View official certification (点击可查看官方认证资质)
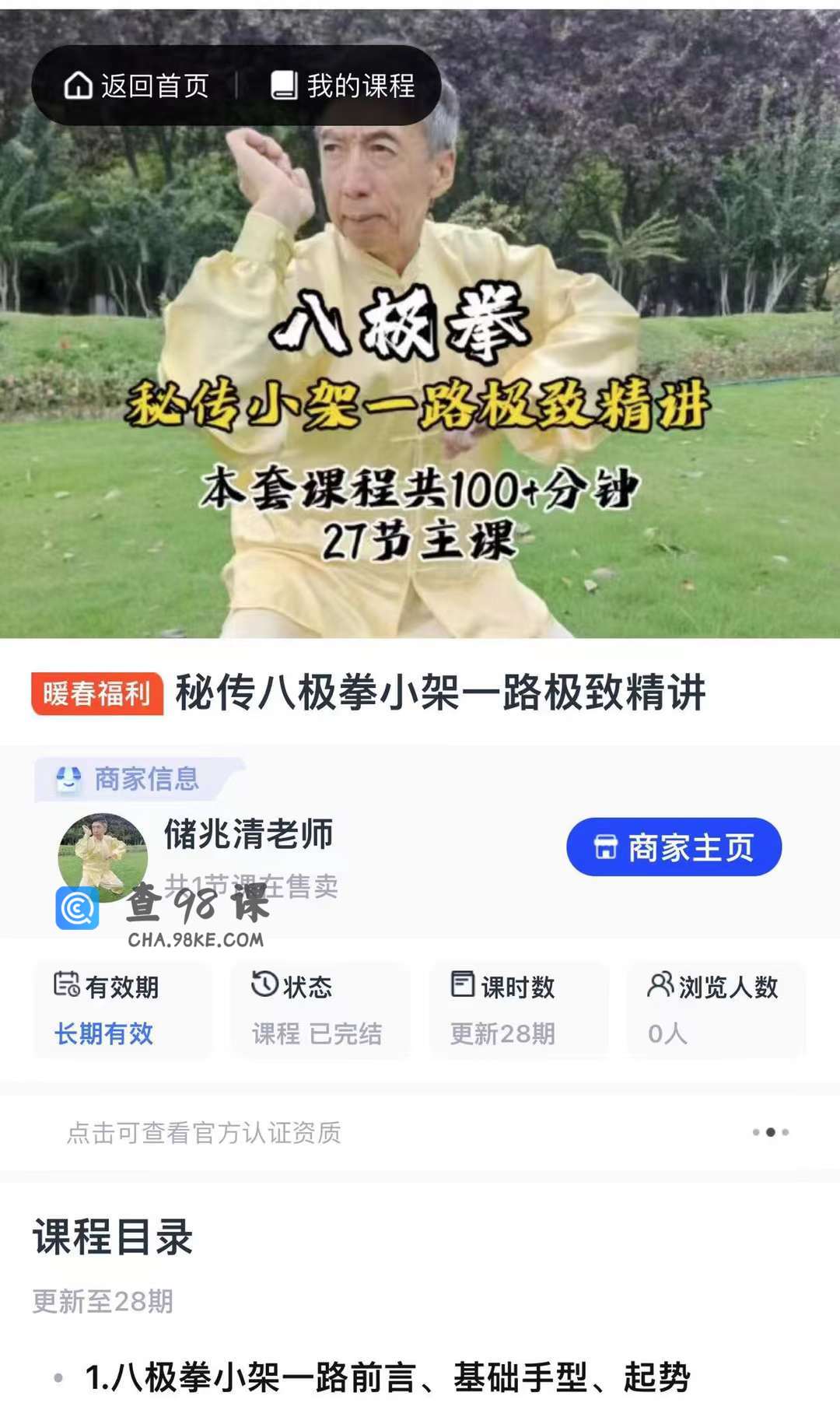This screenshot has height=1424, width=840. 204,1132
